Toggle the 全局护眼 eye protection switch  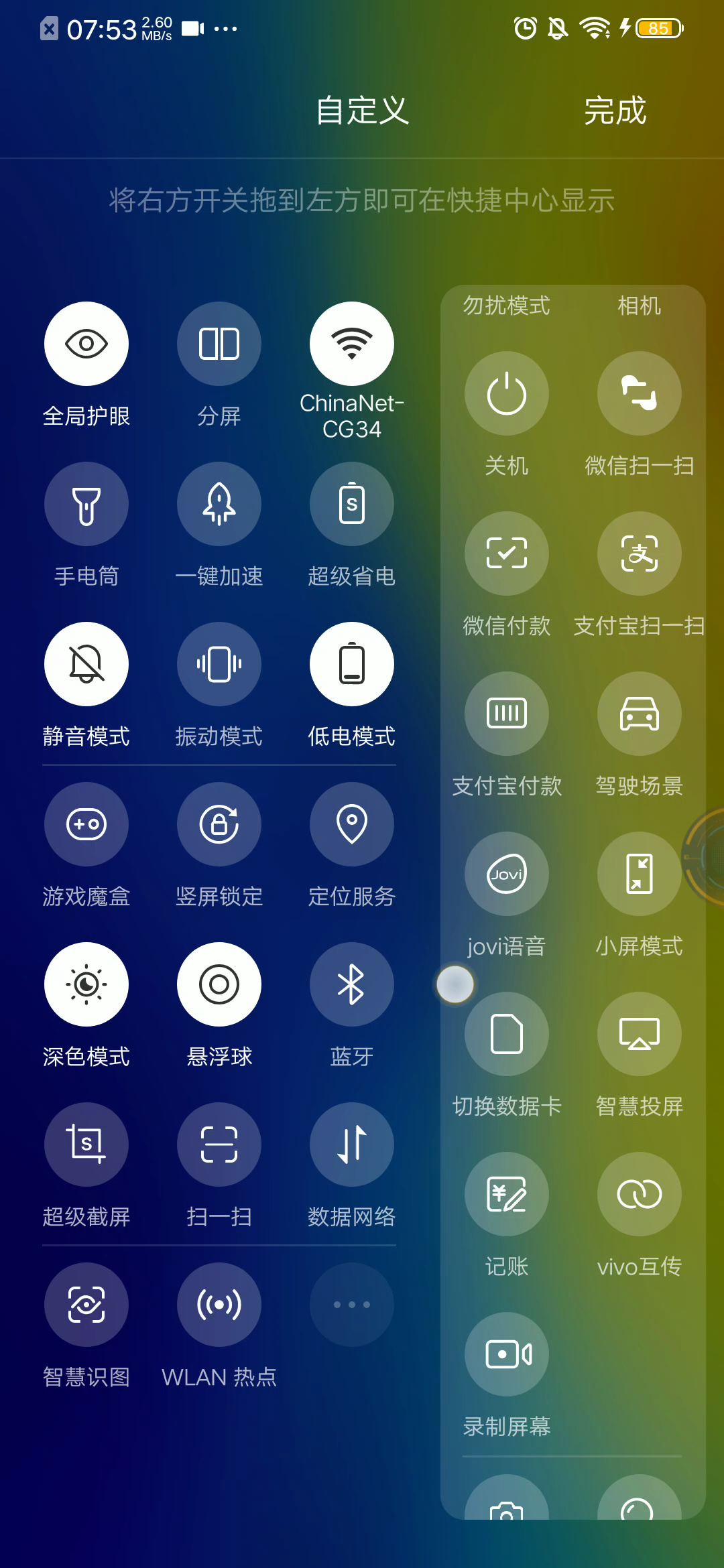point(86,344)
